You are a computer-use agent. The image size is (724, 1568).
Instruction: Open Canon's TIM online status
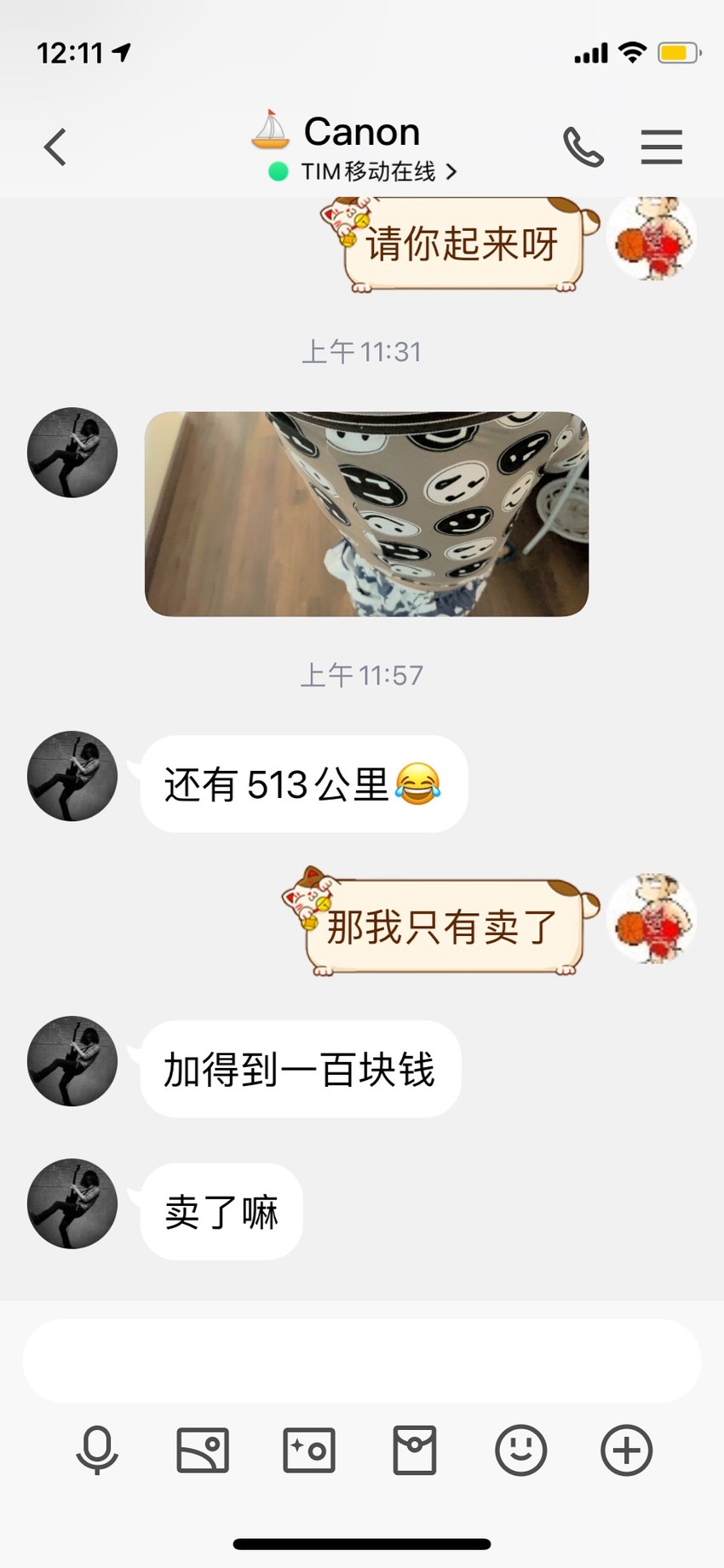pyautogui.click(x=363, y=172)
